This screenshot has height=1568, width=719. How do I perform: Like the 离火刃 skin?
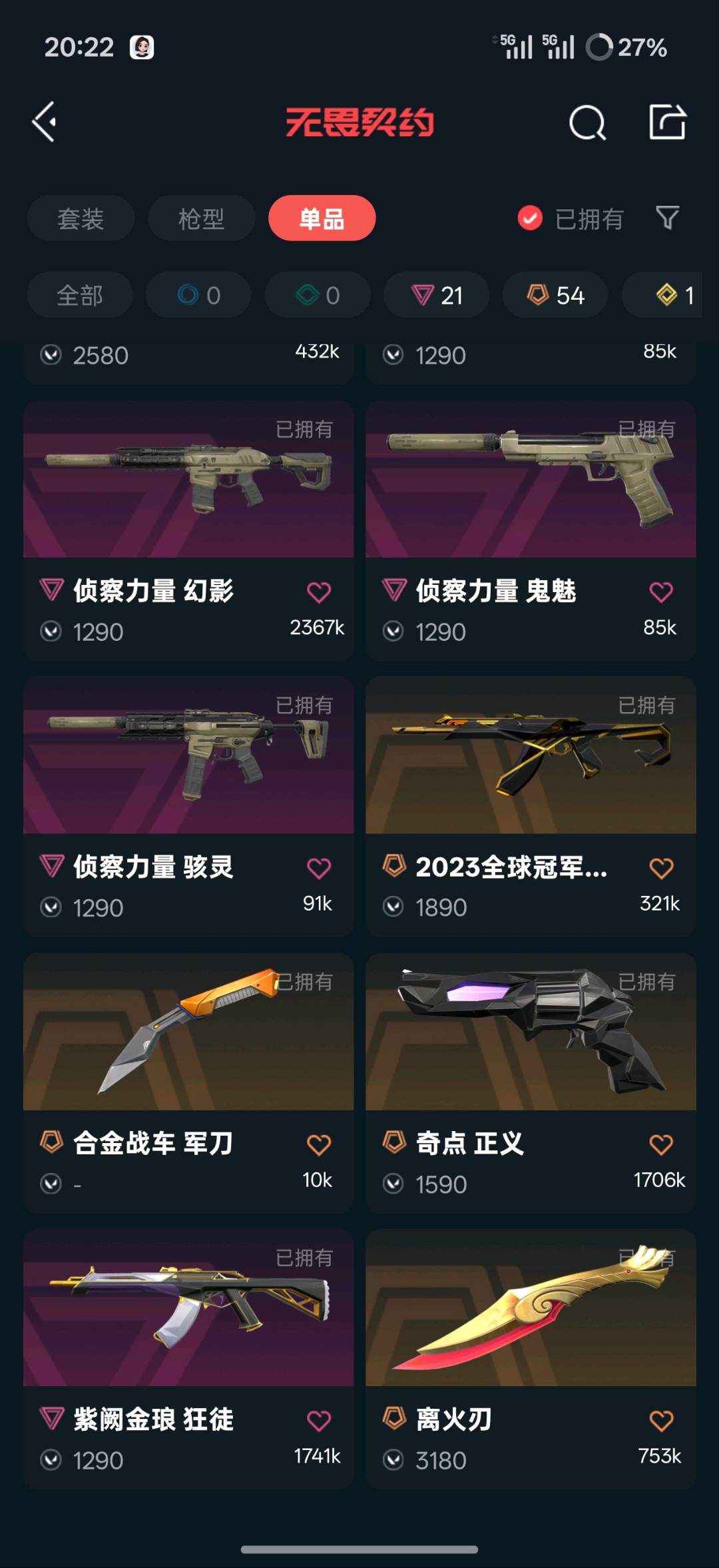coord(661,1420)
